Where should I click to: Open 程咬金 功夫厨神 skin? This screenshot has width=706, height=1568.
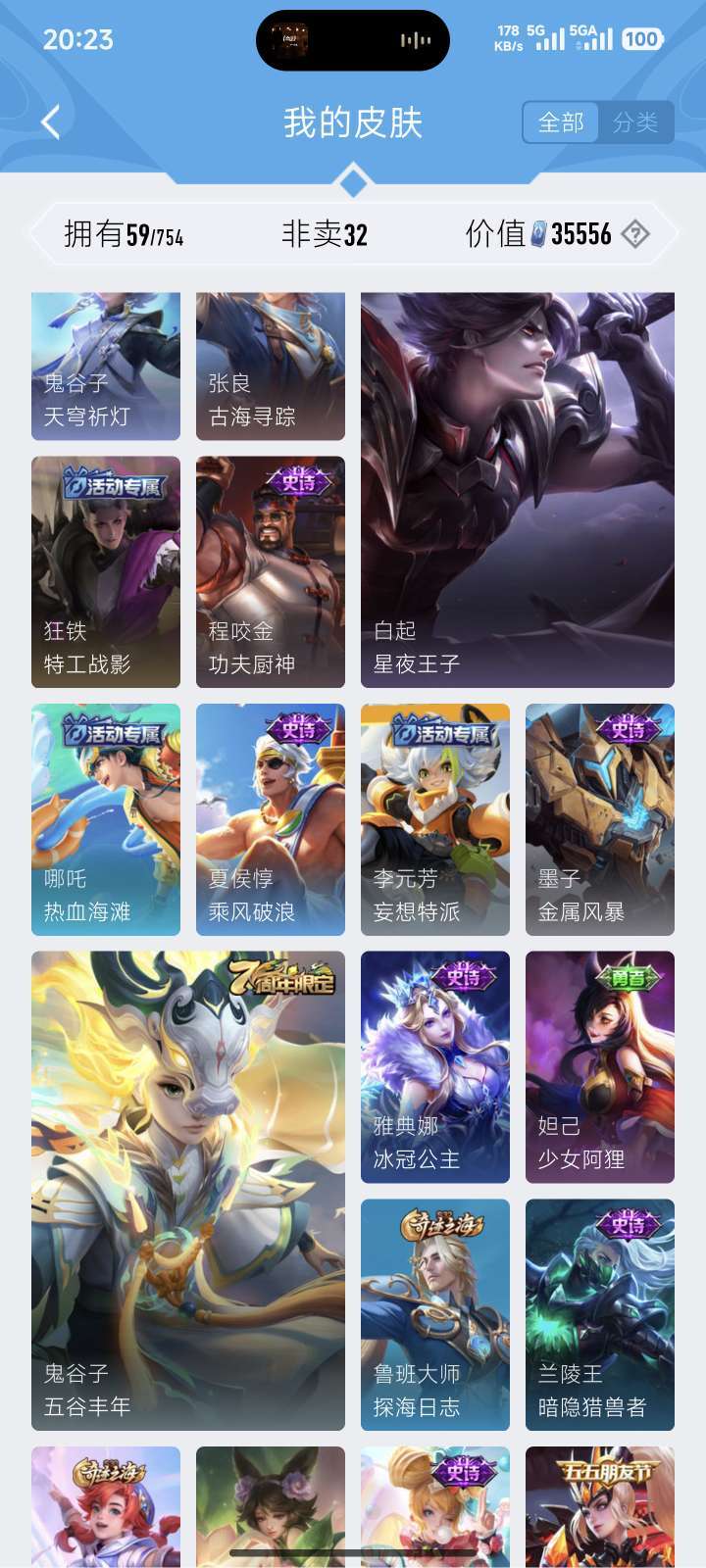click(271, 572)
